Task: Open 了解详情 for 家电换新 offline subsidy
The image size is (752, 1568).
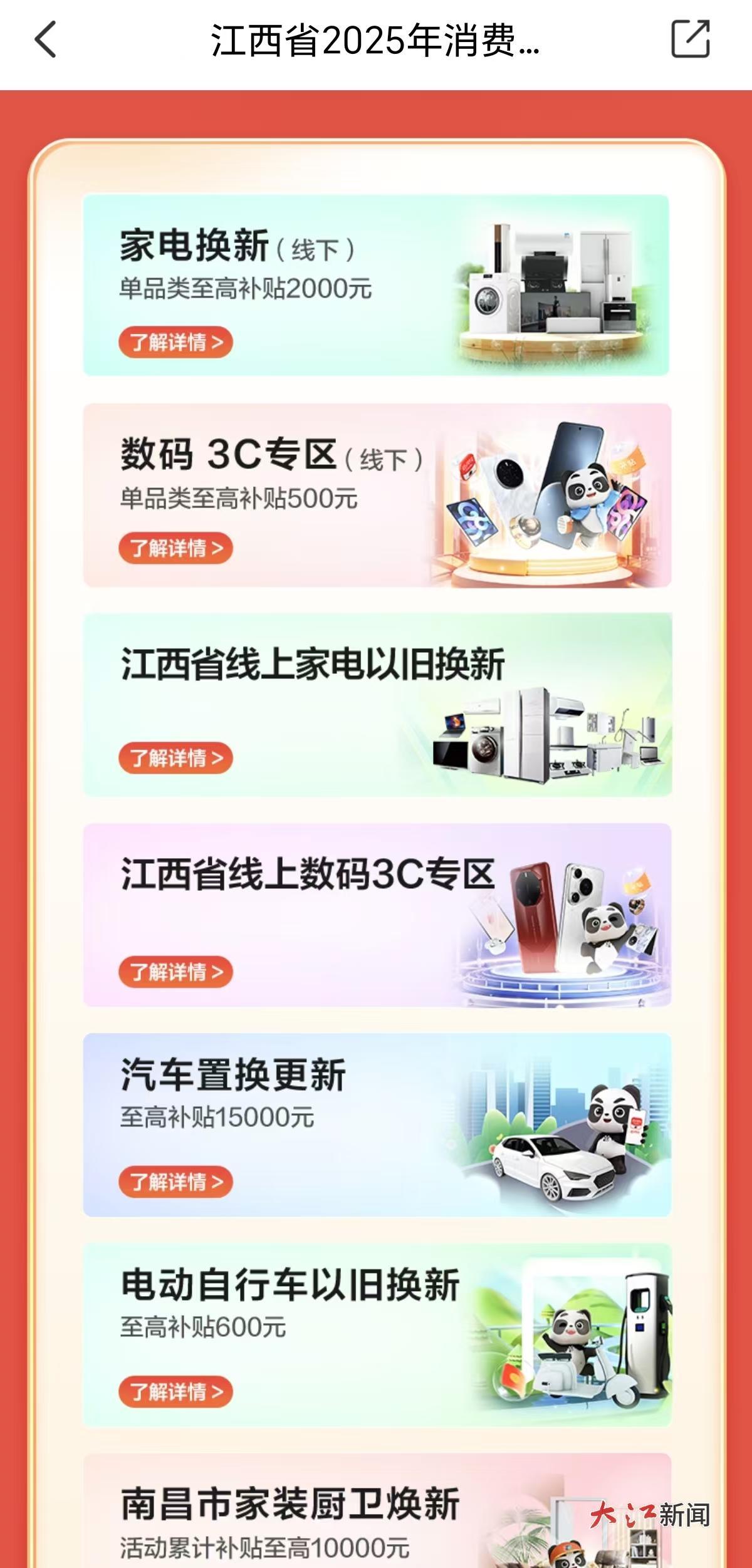Action: pyautogui.click(x=176, y=342)
